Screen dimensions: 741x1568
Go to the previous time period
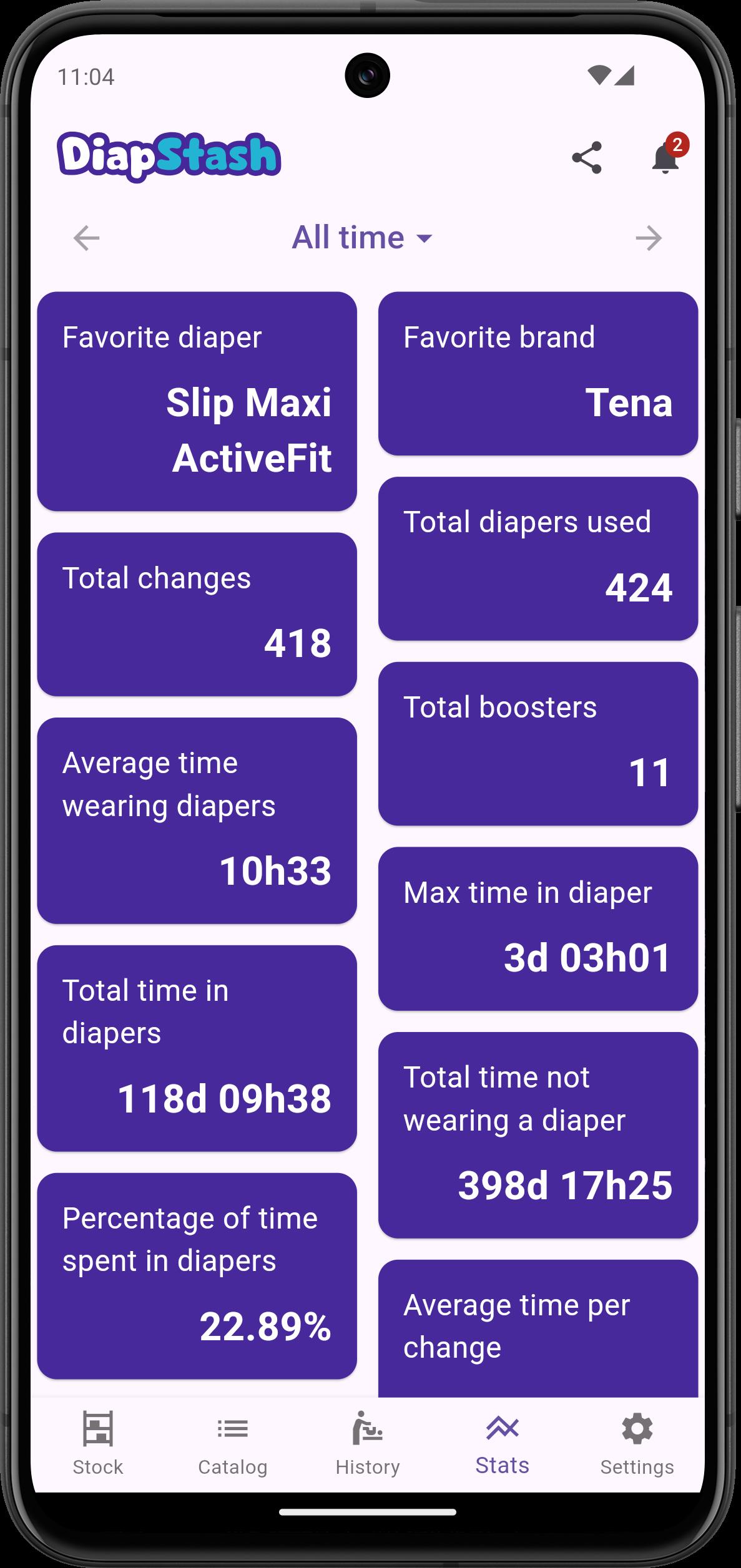point(86,238)
